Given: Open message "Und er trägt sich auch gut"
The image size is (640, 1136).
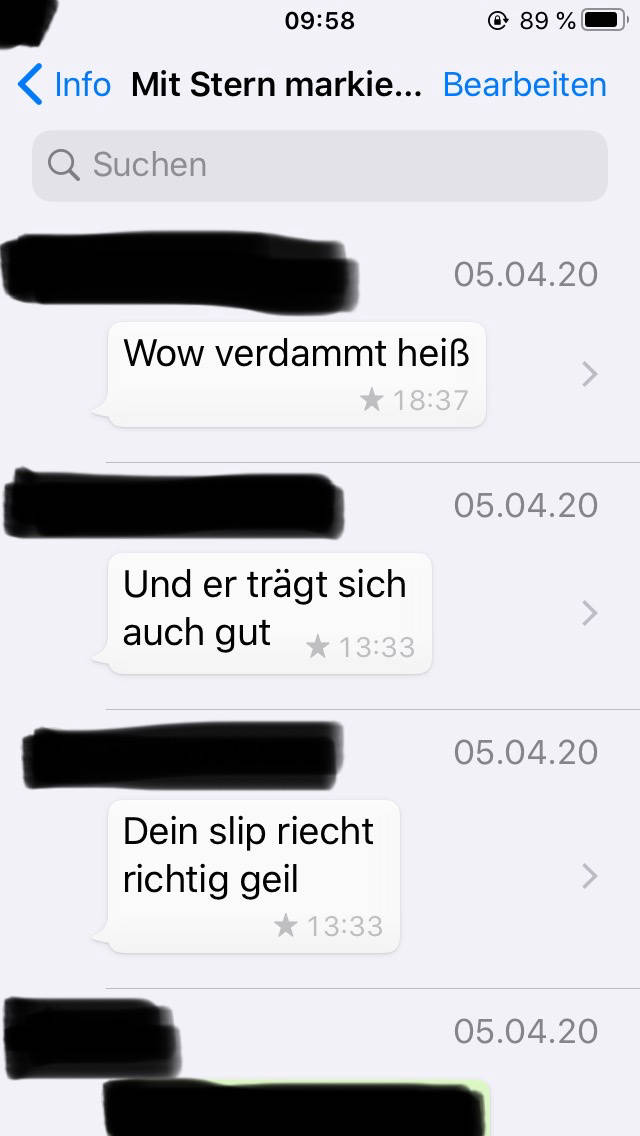Looking at the screenshot, I should pyautogui.click(x=268, y=612).
